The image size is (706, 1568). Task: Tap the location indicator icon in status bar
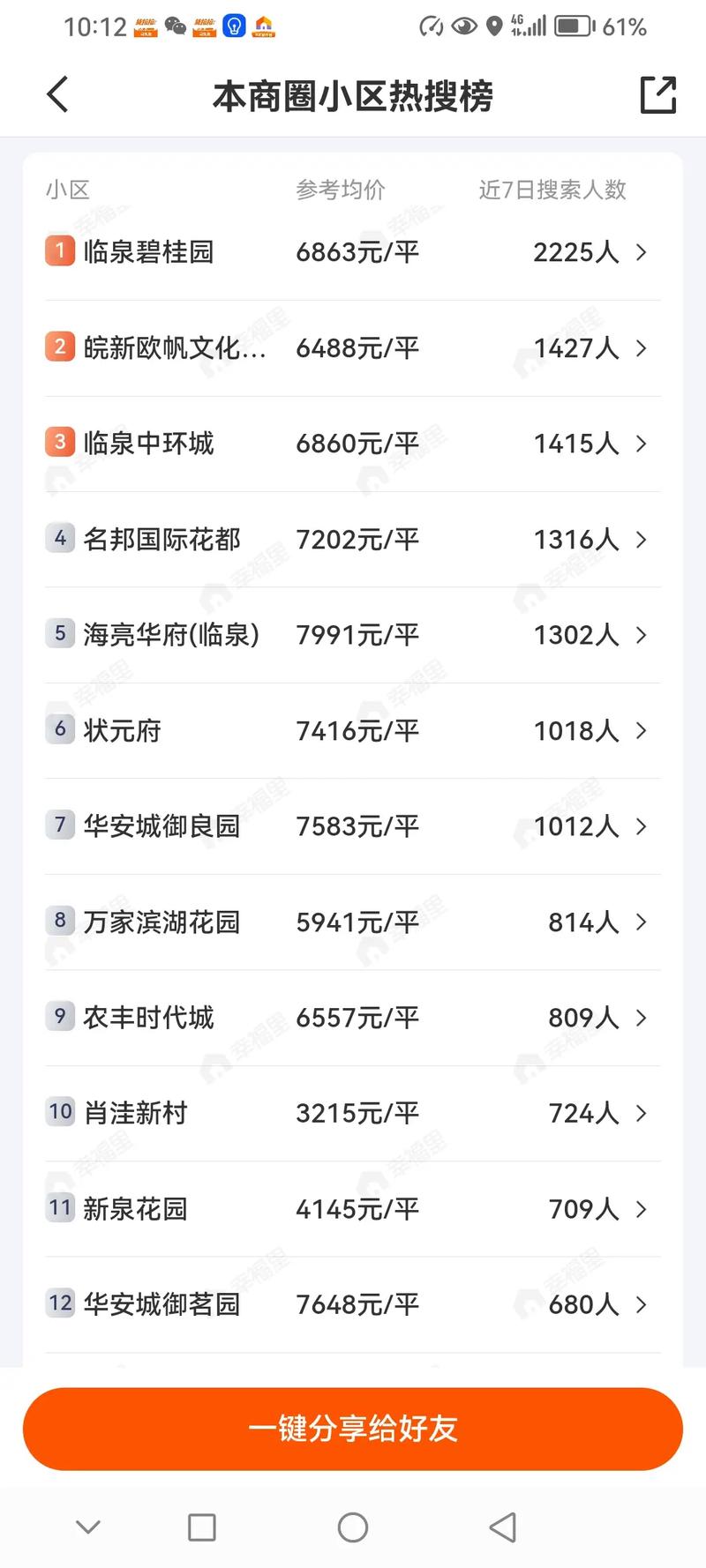click(494, 26)
